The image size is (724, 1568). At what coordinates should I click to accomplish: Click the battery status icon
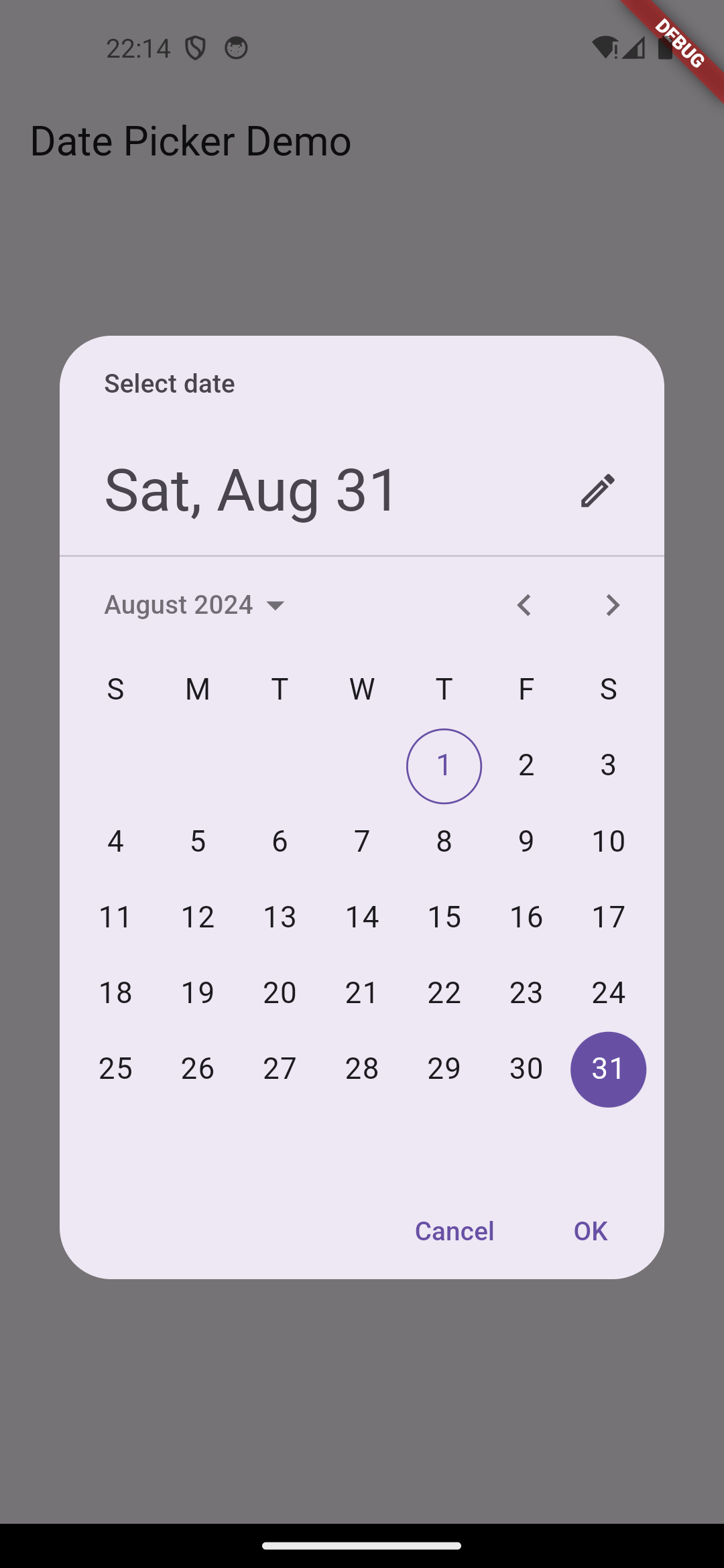(x=666, y=48)
